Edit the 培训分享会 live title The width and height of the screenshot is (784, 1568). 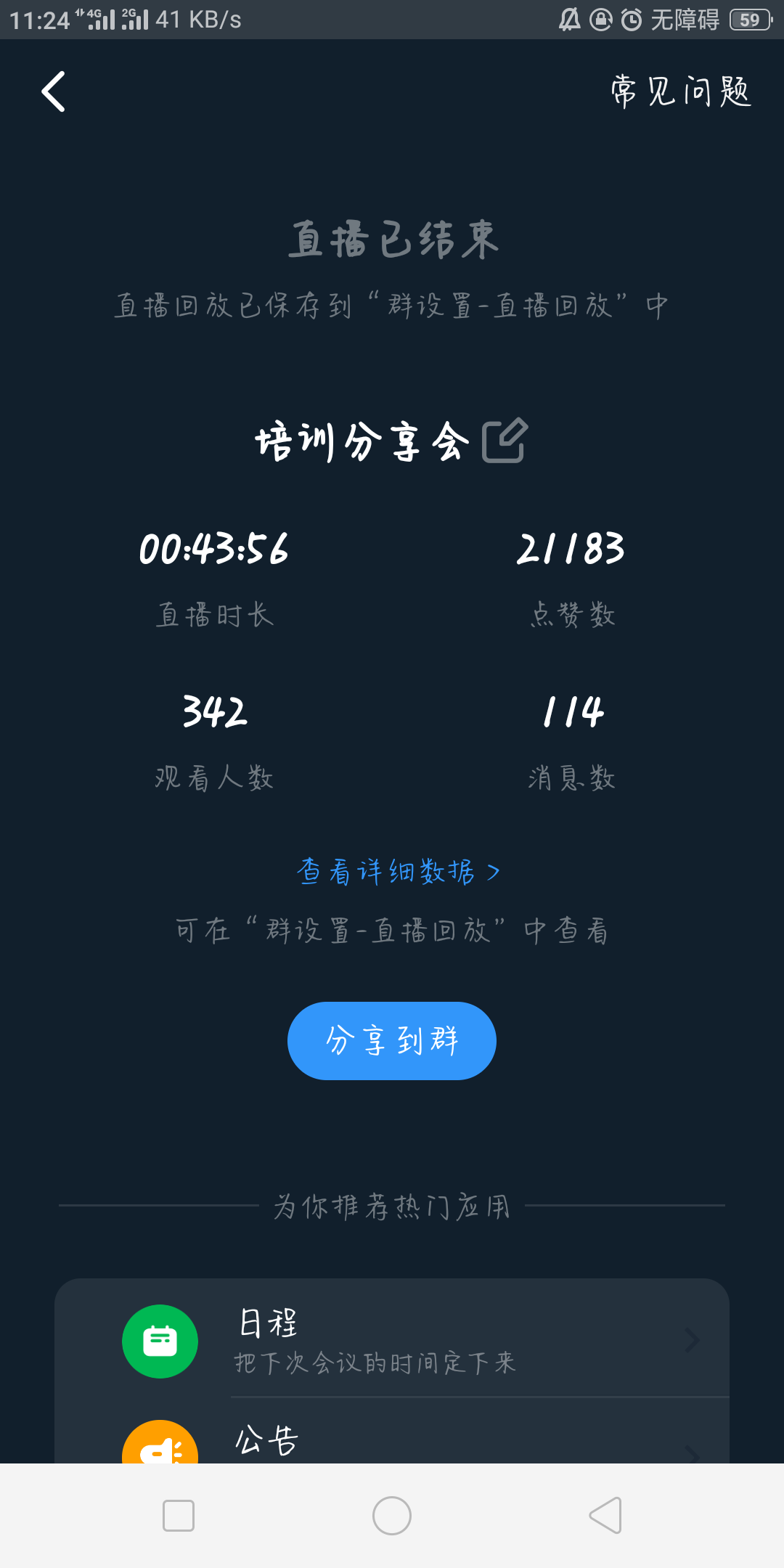point(505,440)
